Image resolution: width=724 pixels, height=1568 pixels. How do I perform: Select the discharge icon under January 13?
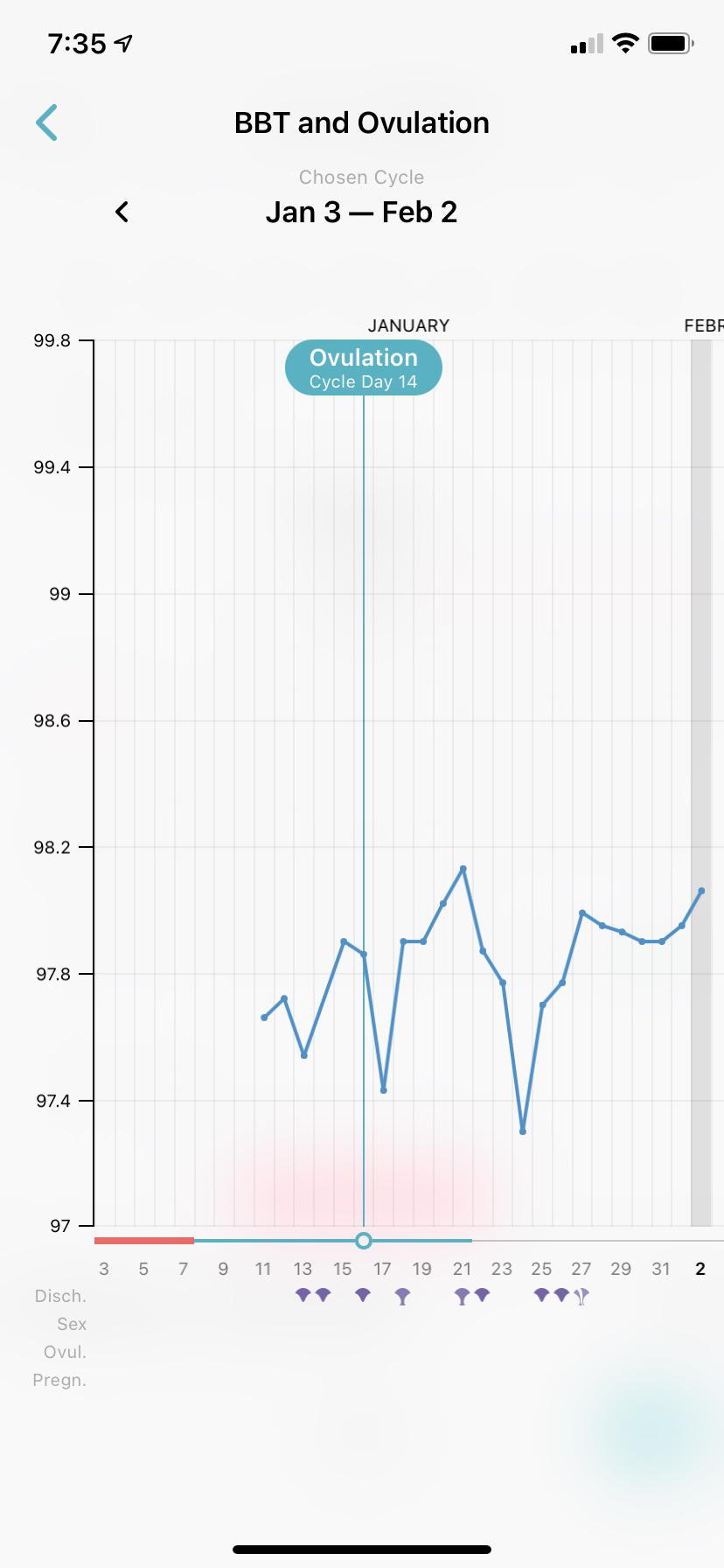click(x=302, y=1295)
